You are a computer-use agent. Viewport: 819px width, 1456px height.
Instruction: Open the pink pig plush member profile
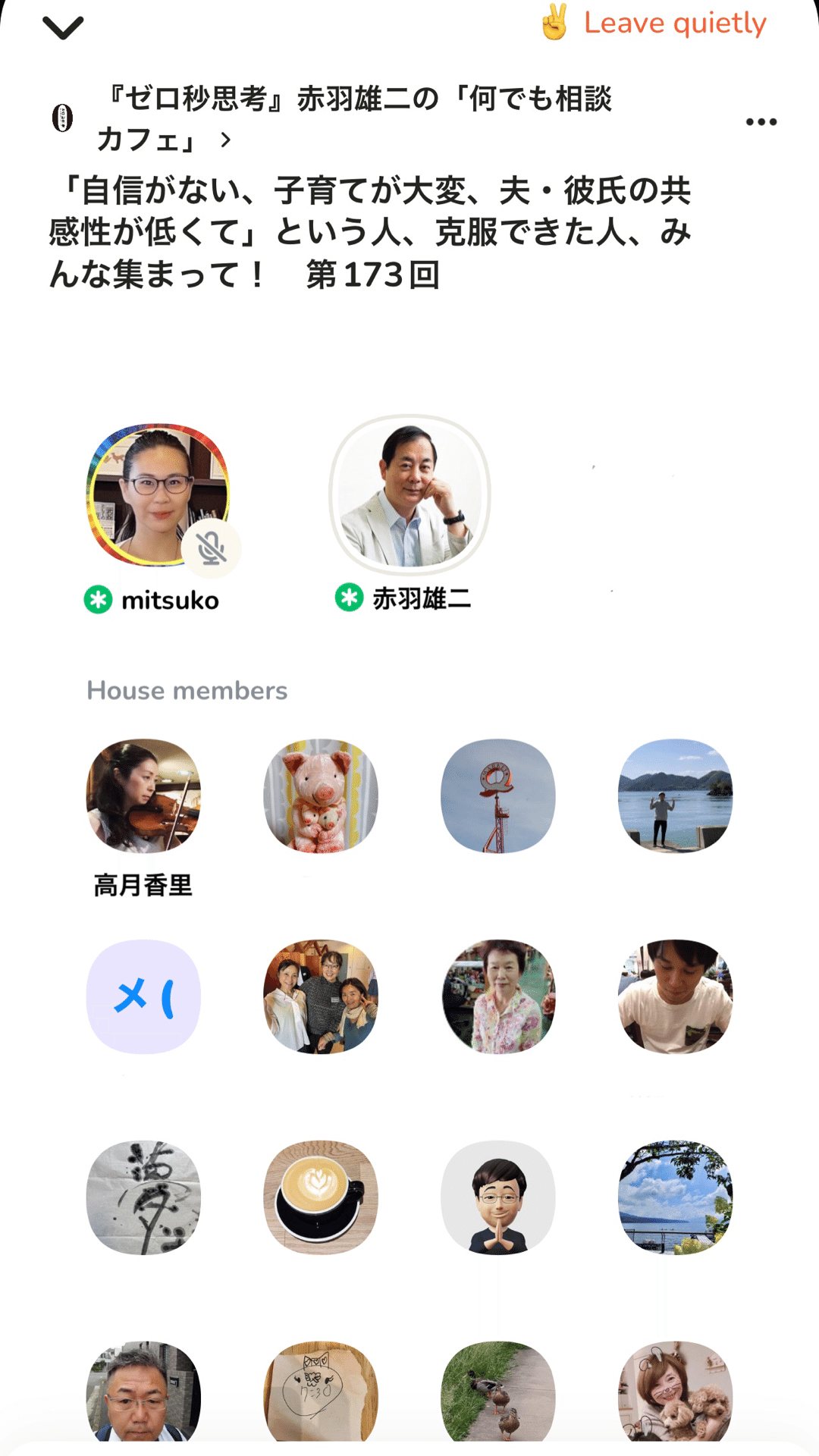(321, 795)
